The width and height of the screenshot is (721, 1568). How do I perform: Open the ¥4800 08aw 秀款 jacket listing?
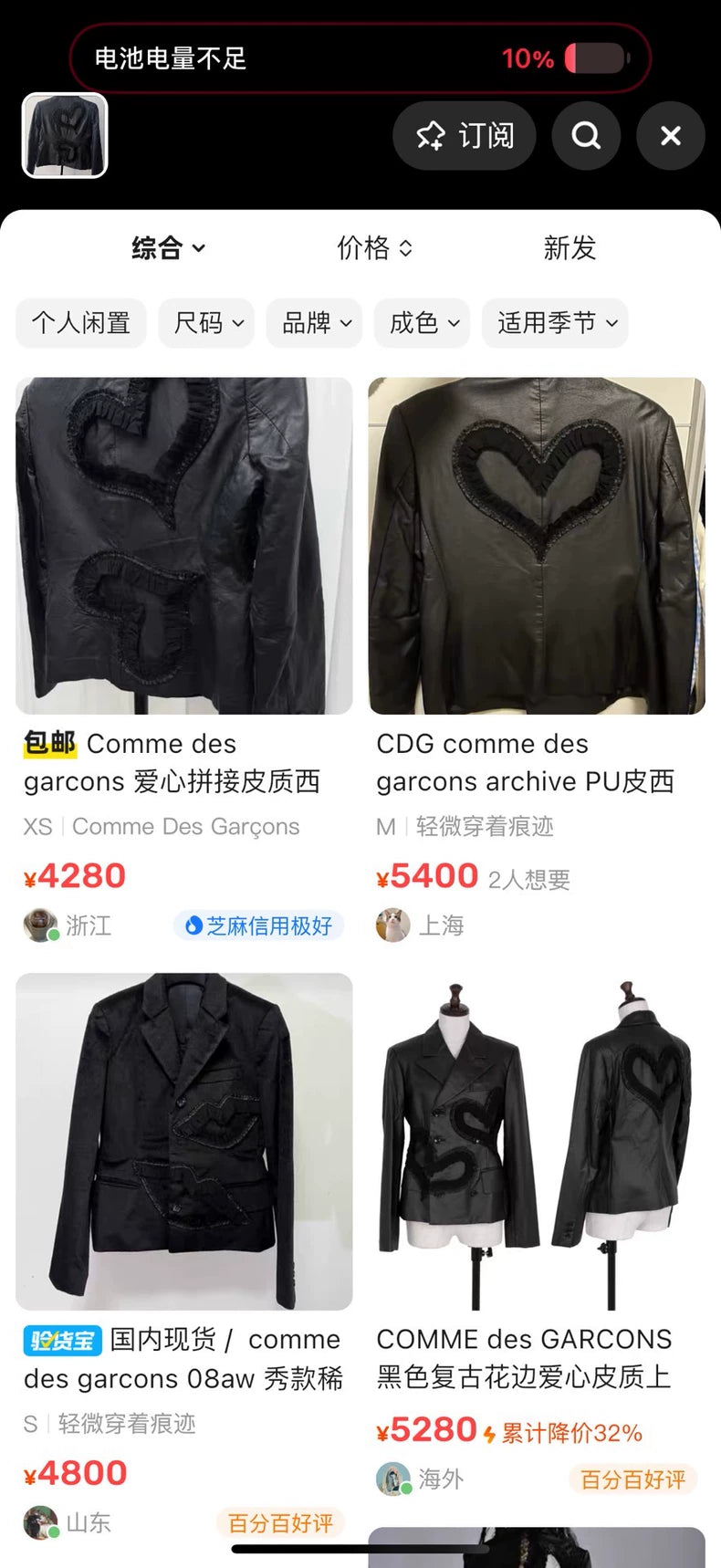(x=184, y=1141)
